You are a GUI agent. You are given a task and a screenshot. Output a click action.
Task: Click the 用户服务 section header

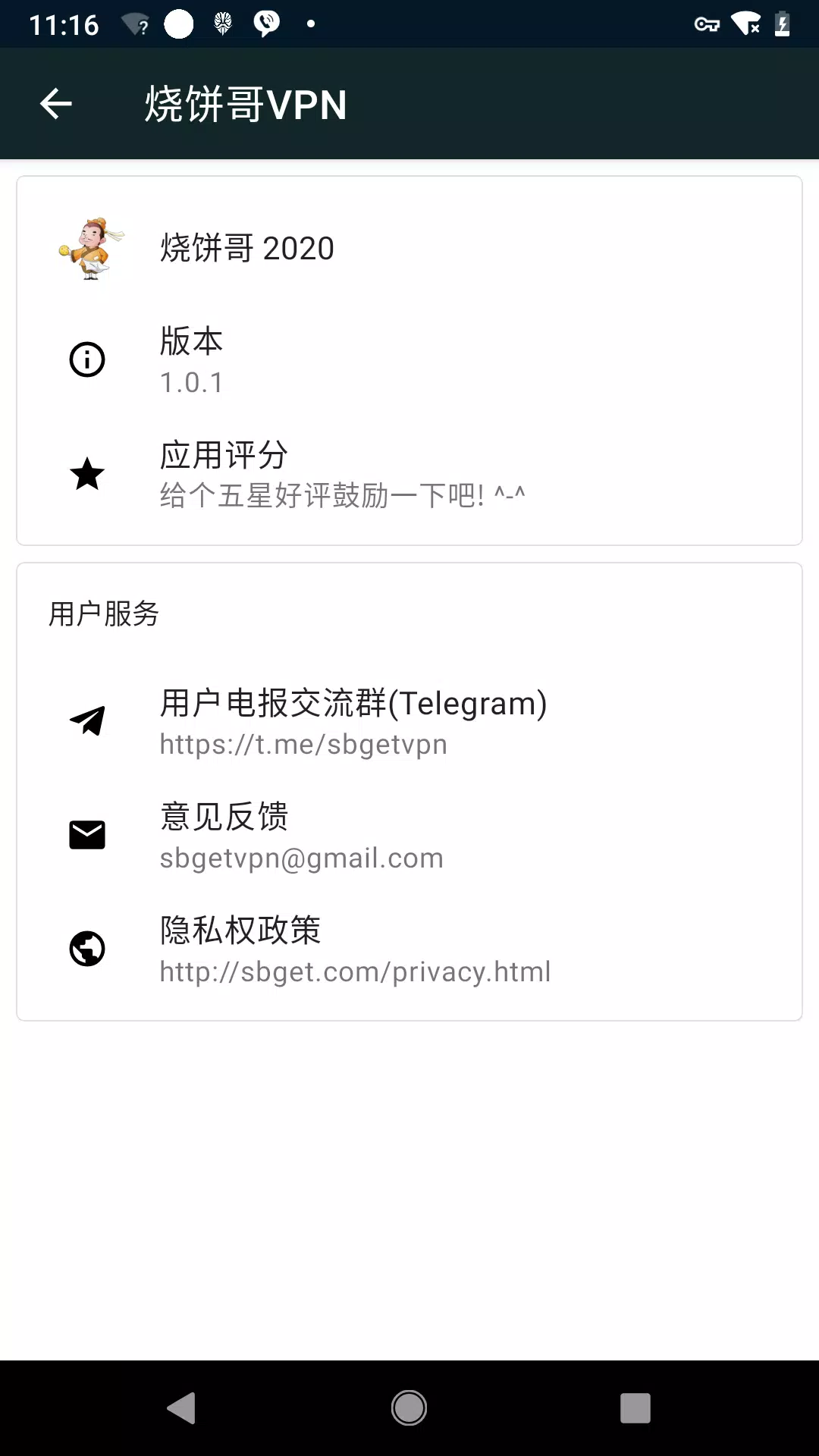[102, 614]
